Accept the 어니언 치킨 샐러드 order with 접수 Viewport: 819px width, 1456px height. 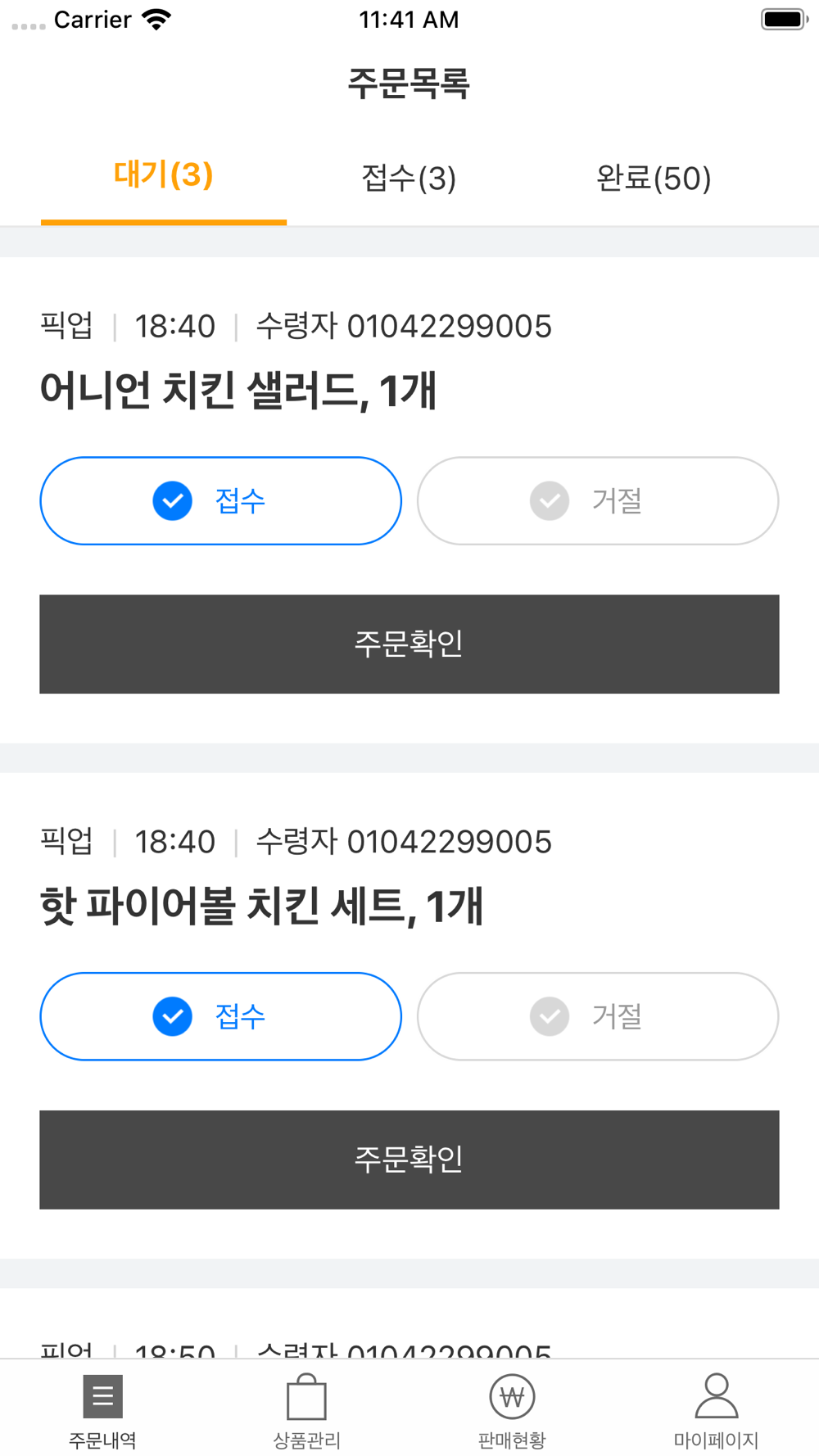tap(220, 500)
